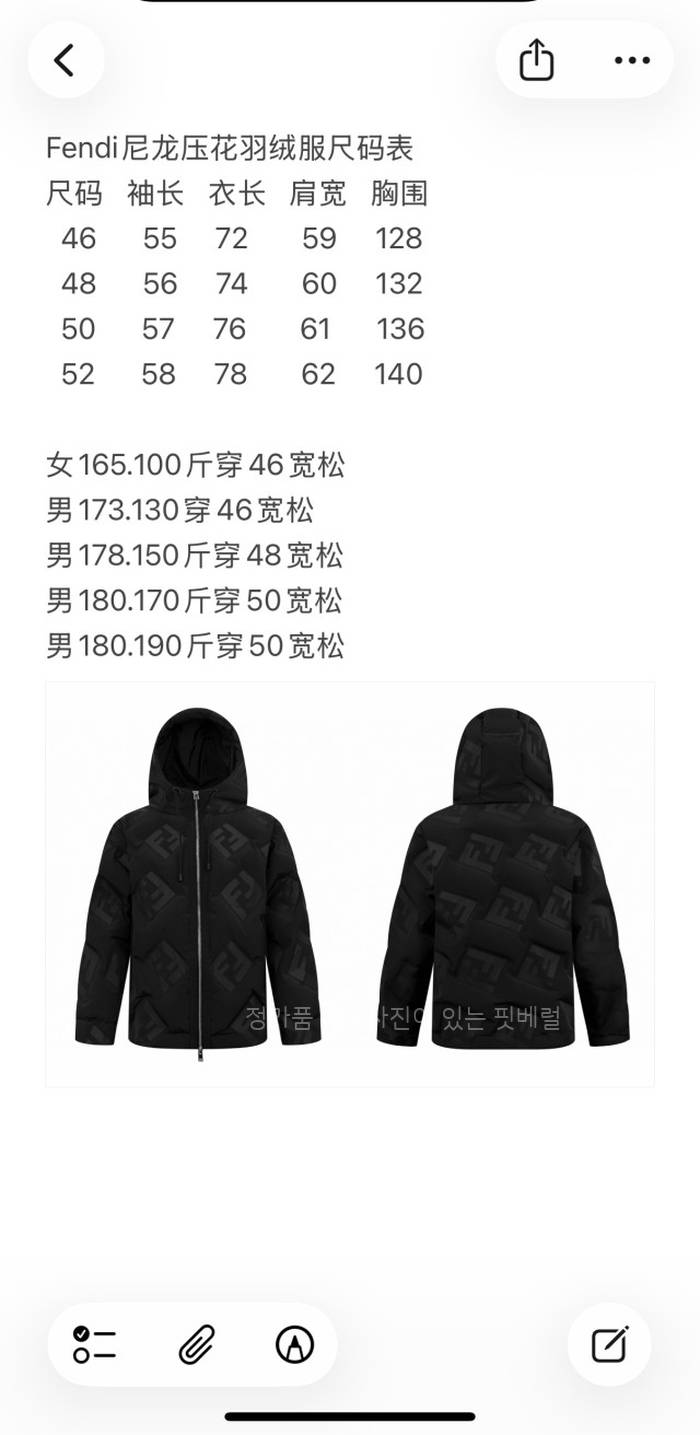Share this note

tap(536, 60)
